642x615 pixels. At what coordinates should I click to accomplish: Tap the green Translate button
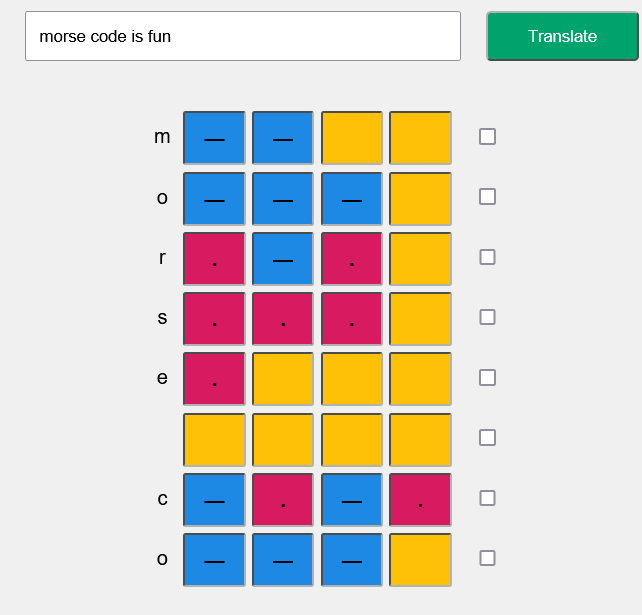[562, 36]
